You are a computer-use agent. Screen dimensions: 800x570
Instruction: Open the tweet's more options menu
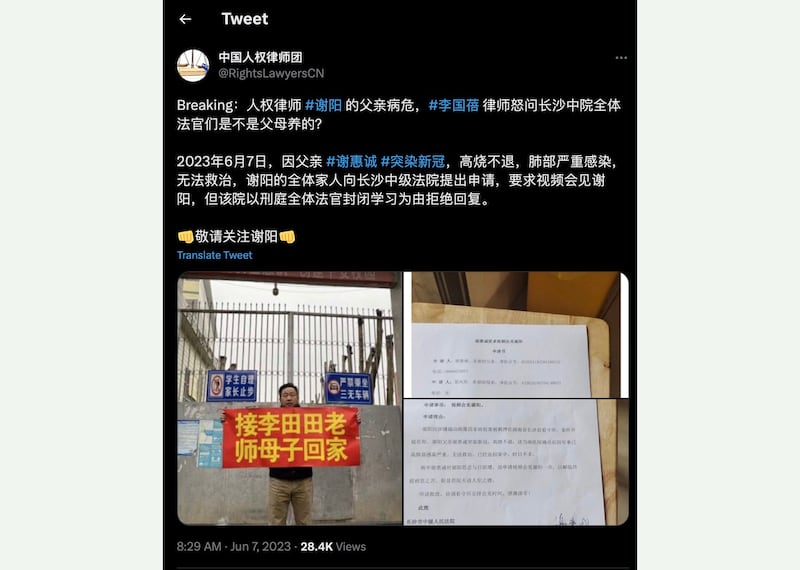621,58
